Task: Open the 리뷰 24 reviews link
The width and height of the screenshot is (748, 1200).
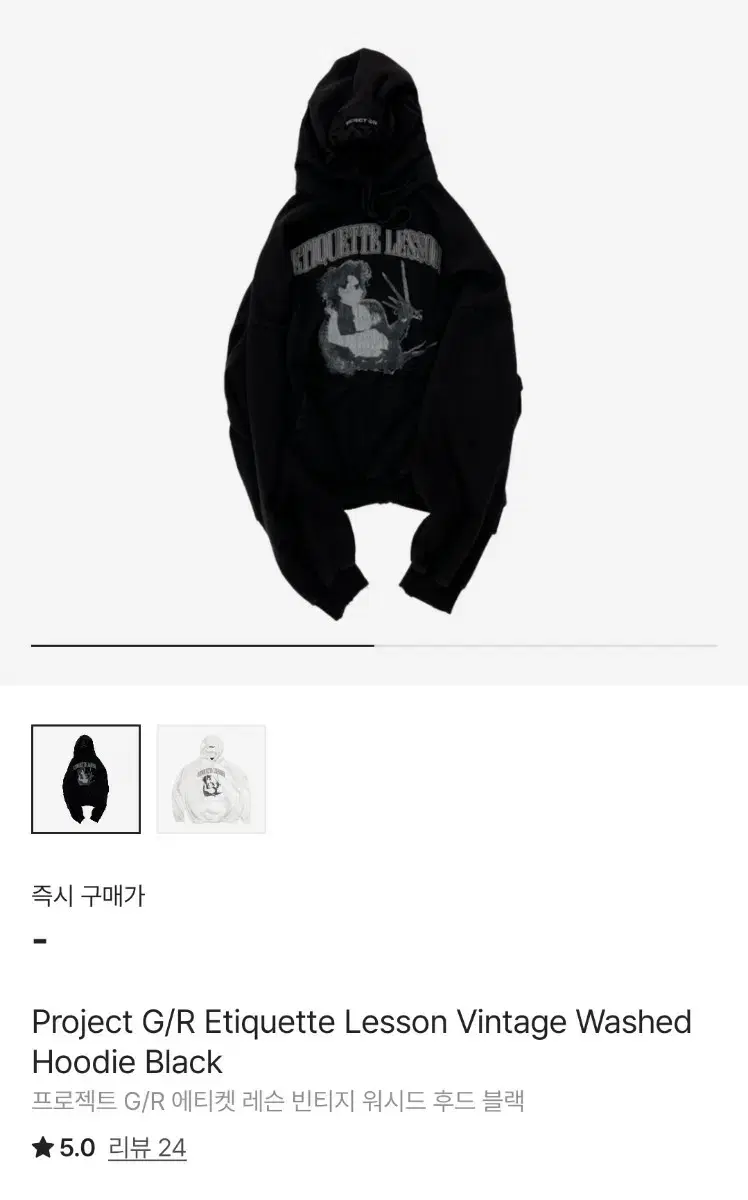Action: (148, 1148)
